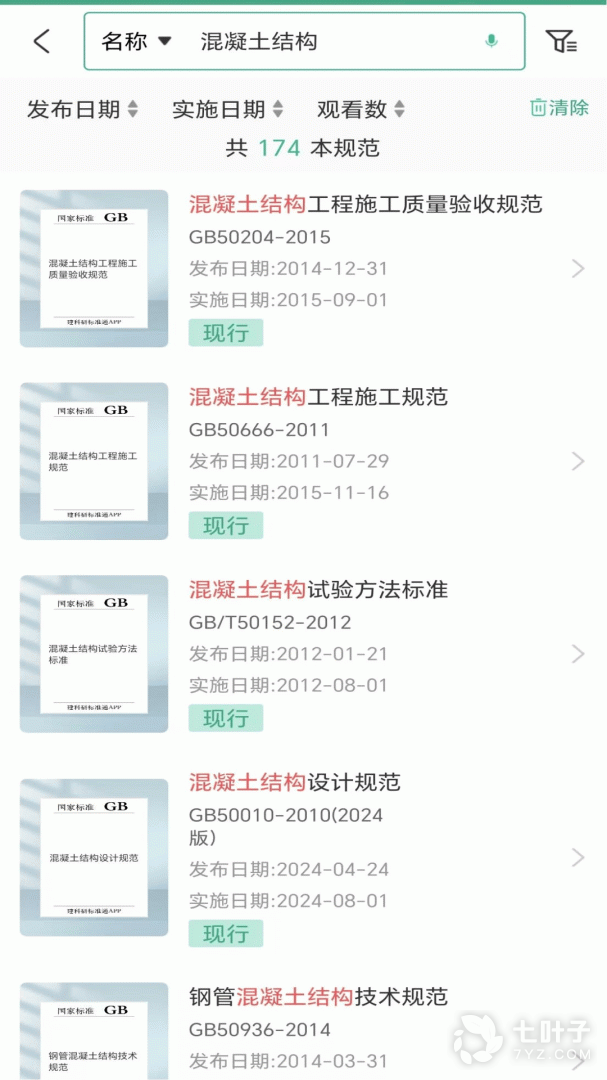
Task: Tap the search field containing 混凝土结构
Action: [x=330, y=41]
